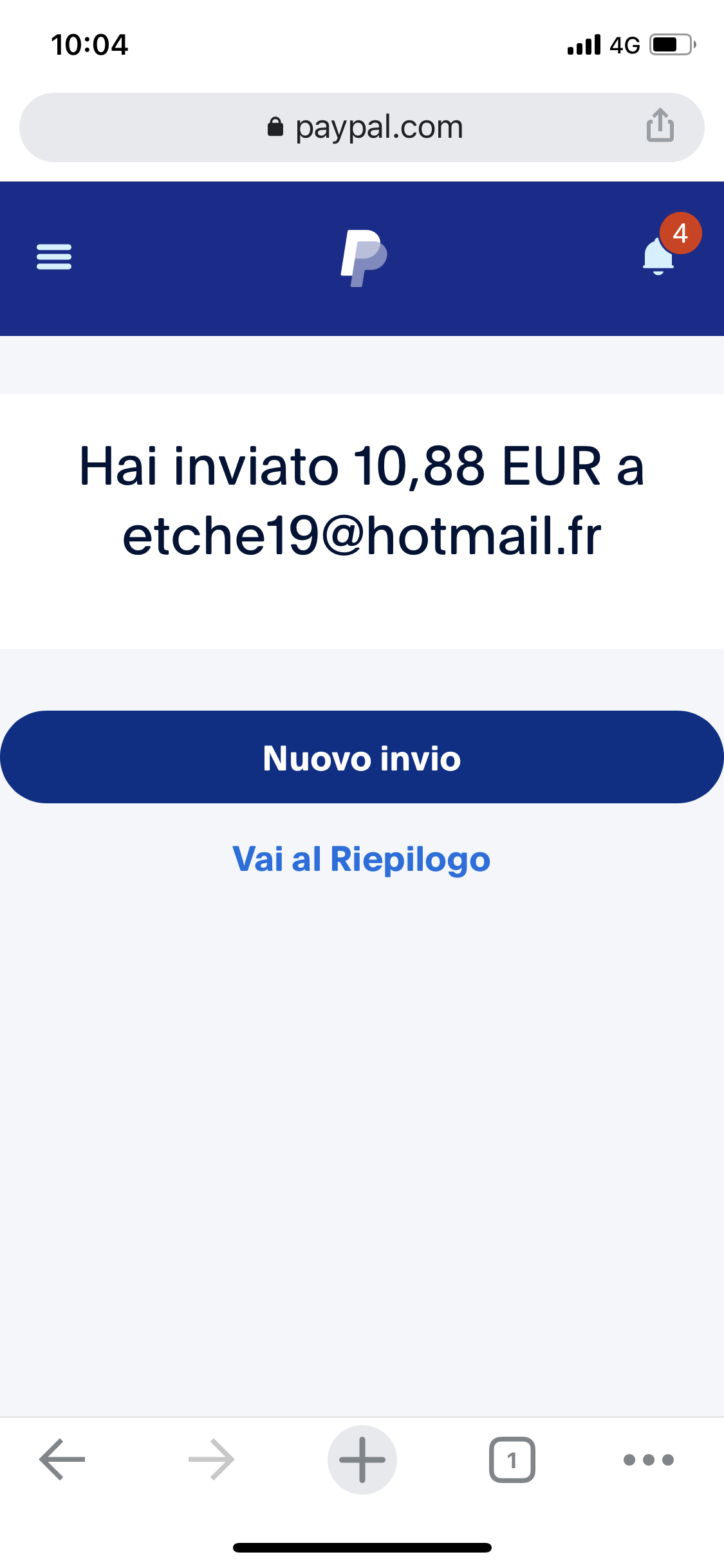Viewport: 724px width, 1568px height.
Task: Tap the Nuovo invio button
Action: [x=362, y=757]
